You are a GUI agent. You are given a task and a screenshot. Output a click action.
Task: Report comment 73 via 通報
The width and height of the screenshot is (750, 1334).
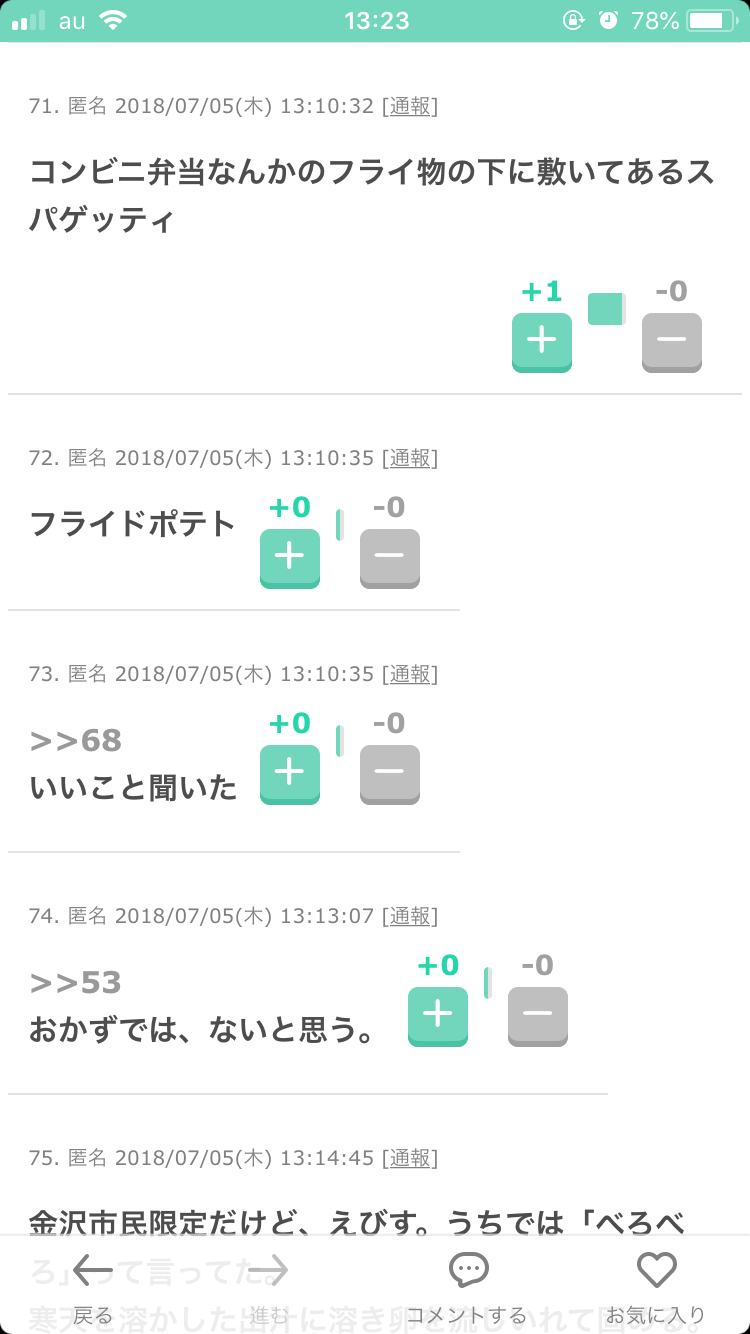tap(410, 674)
